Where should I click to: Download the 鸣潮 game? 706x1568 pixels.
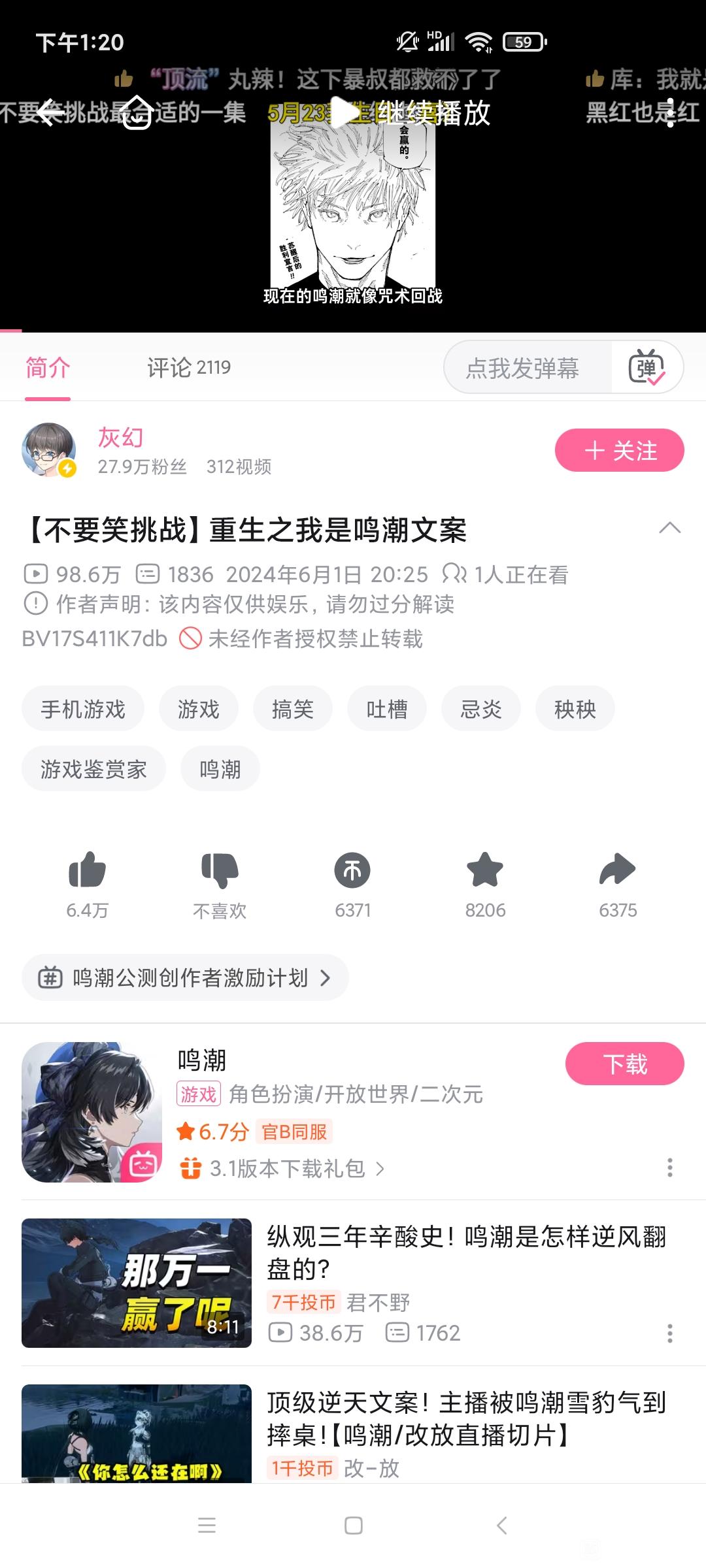point(624,1064)
